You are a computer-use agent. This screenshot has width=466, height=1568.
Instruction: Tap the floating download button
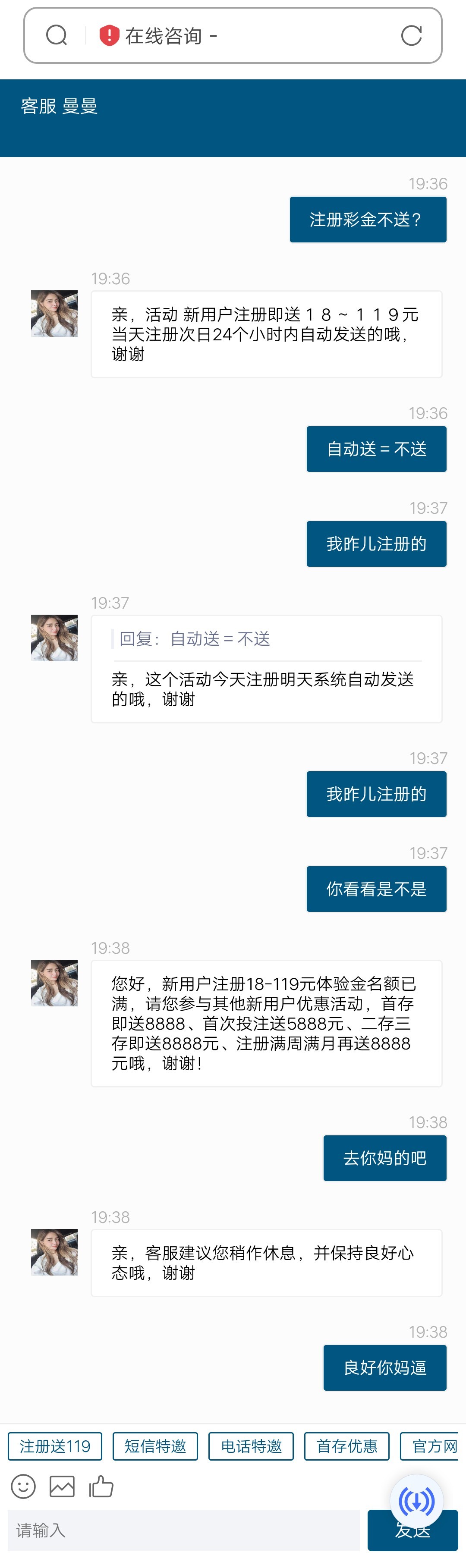(x=417, y=1502)
